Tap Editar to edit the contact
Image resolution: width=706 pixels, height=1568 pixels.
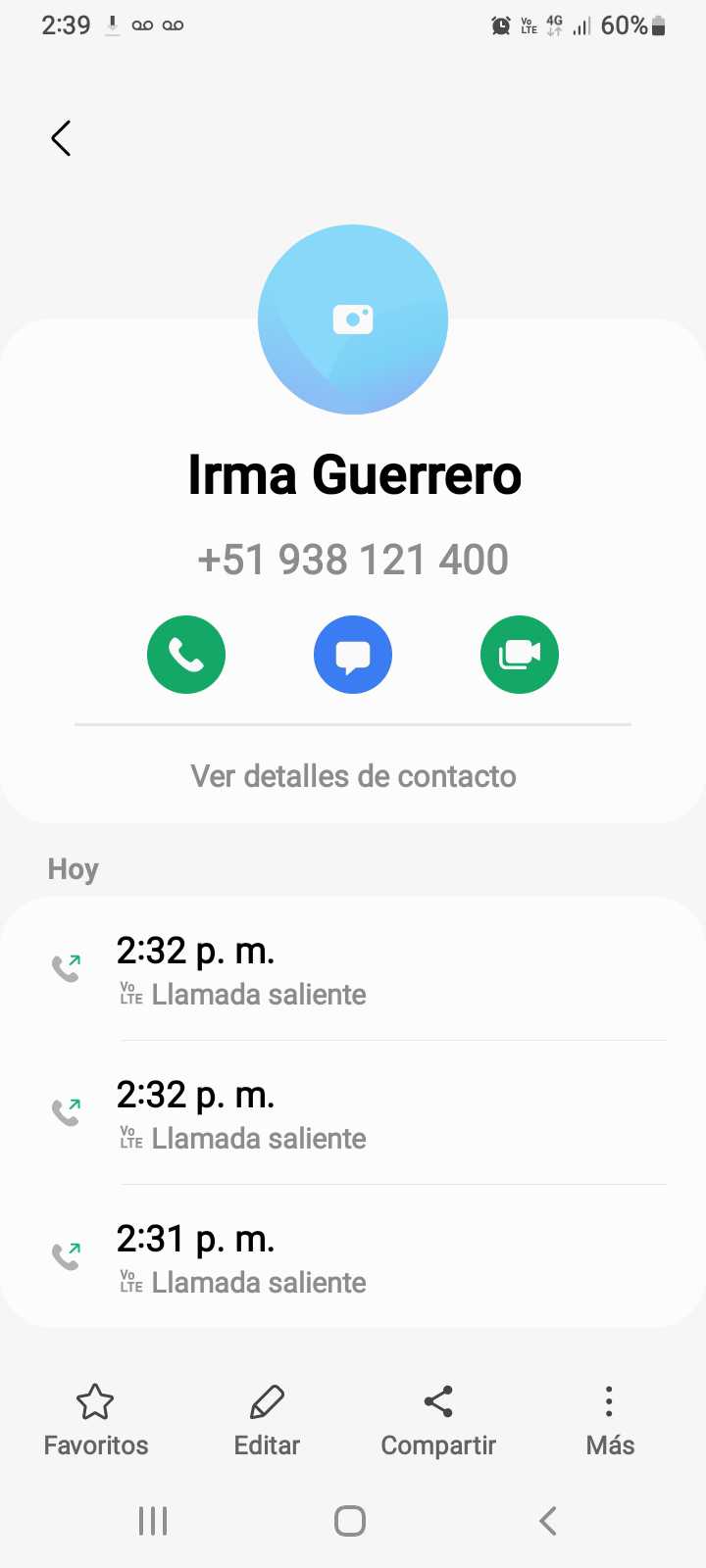(267, 1419)
